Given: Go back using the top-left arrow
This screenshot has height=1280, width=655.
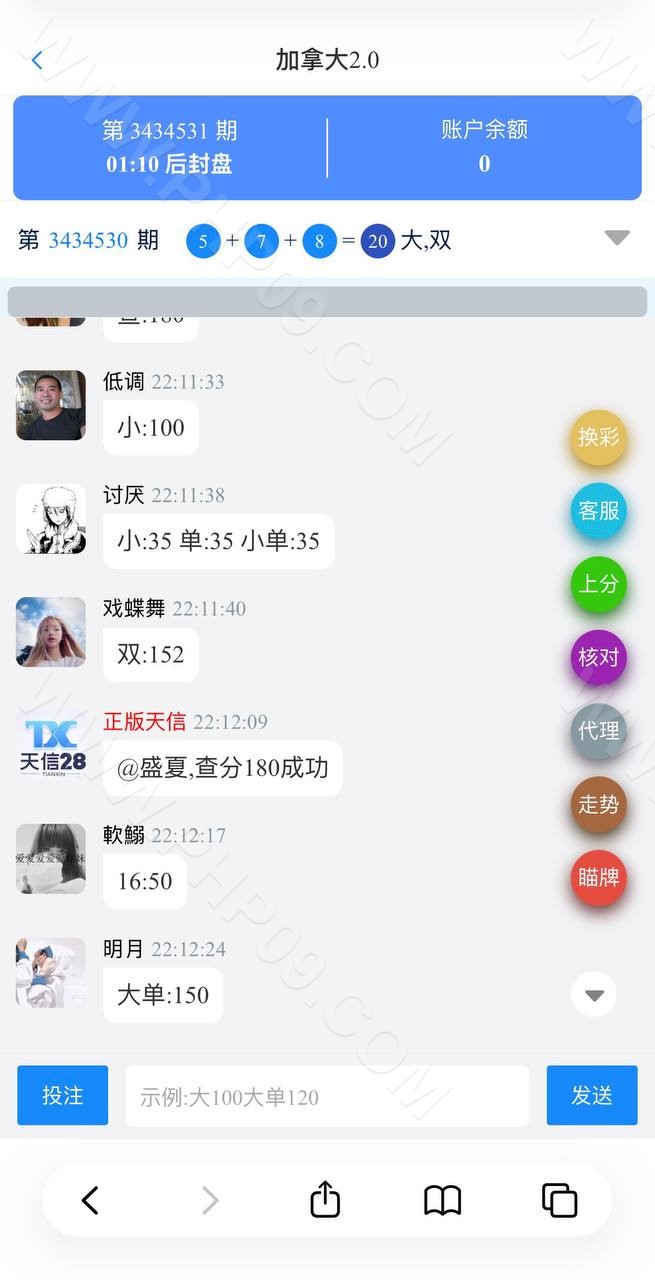Looking at the screenshot, I should tap(37, 60).
